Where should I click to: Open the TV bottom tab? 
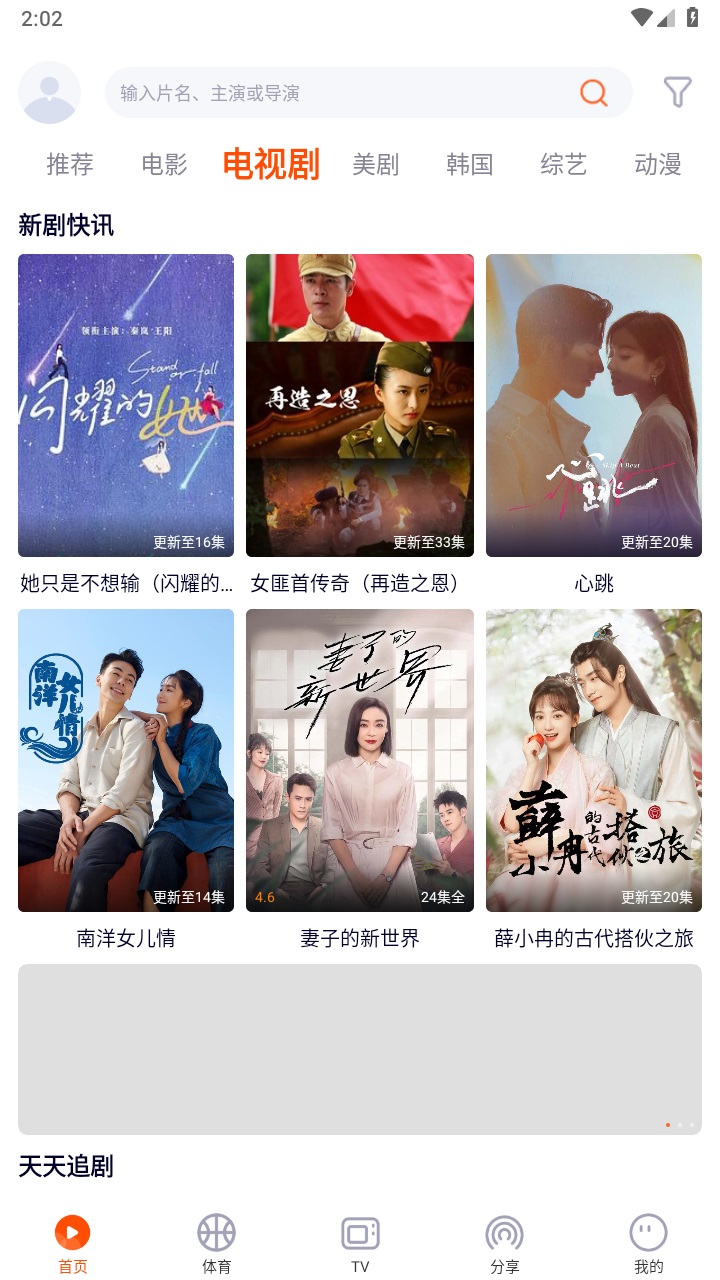360,1244
